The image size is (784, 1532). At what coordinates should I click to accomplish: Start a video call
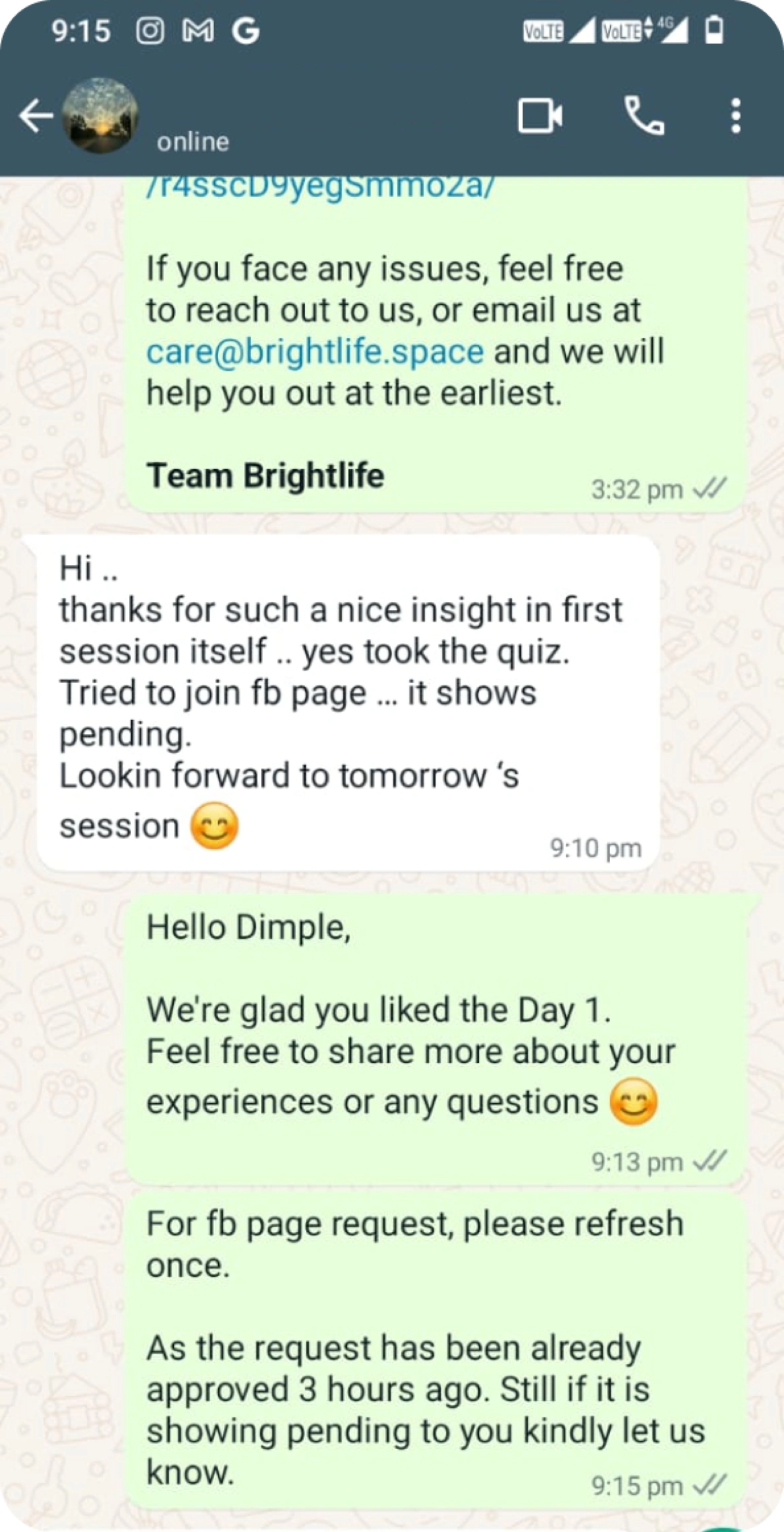coord(540,116)
